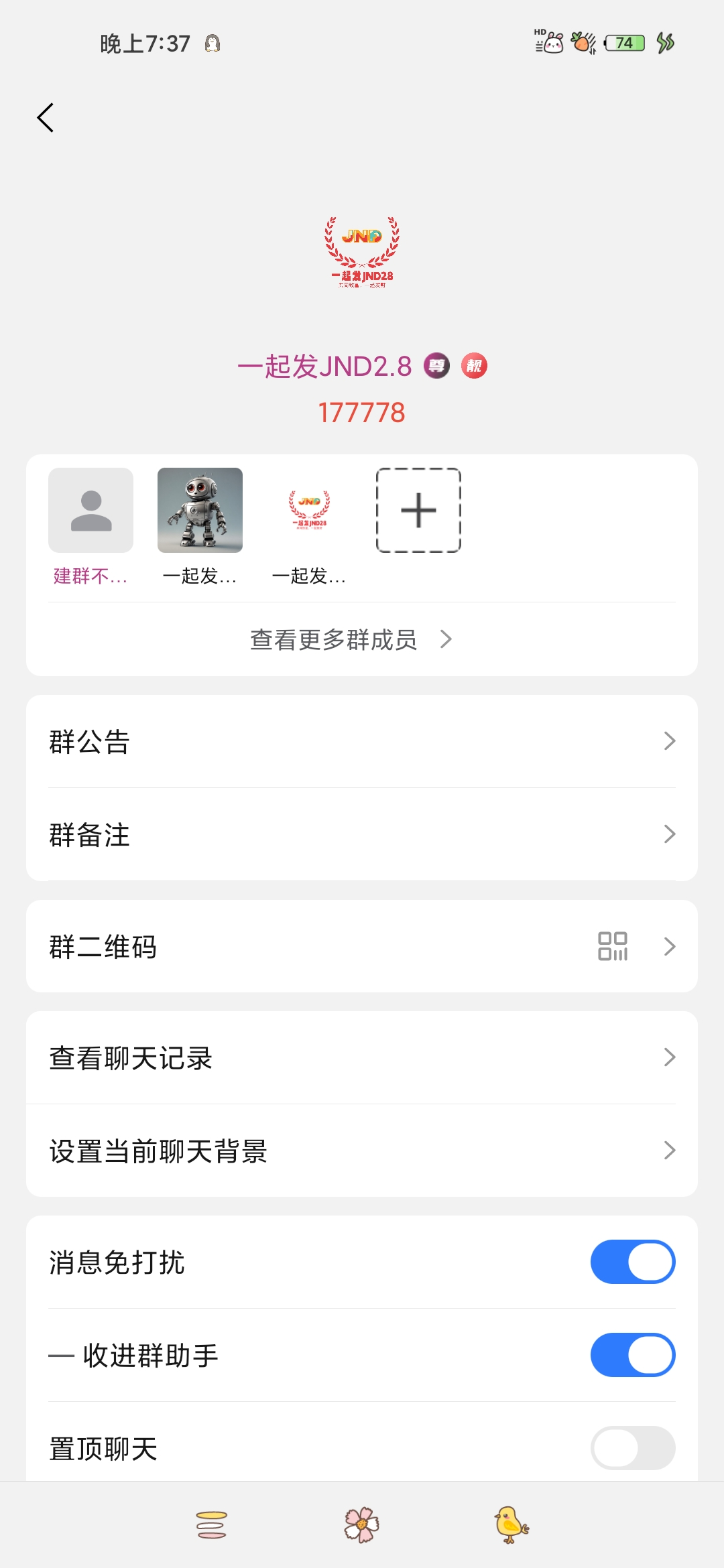
Task: Tap the chick system back button
Action: click(511, 1525)
